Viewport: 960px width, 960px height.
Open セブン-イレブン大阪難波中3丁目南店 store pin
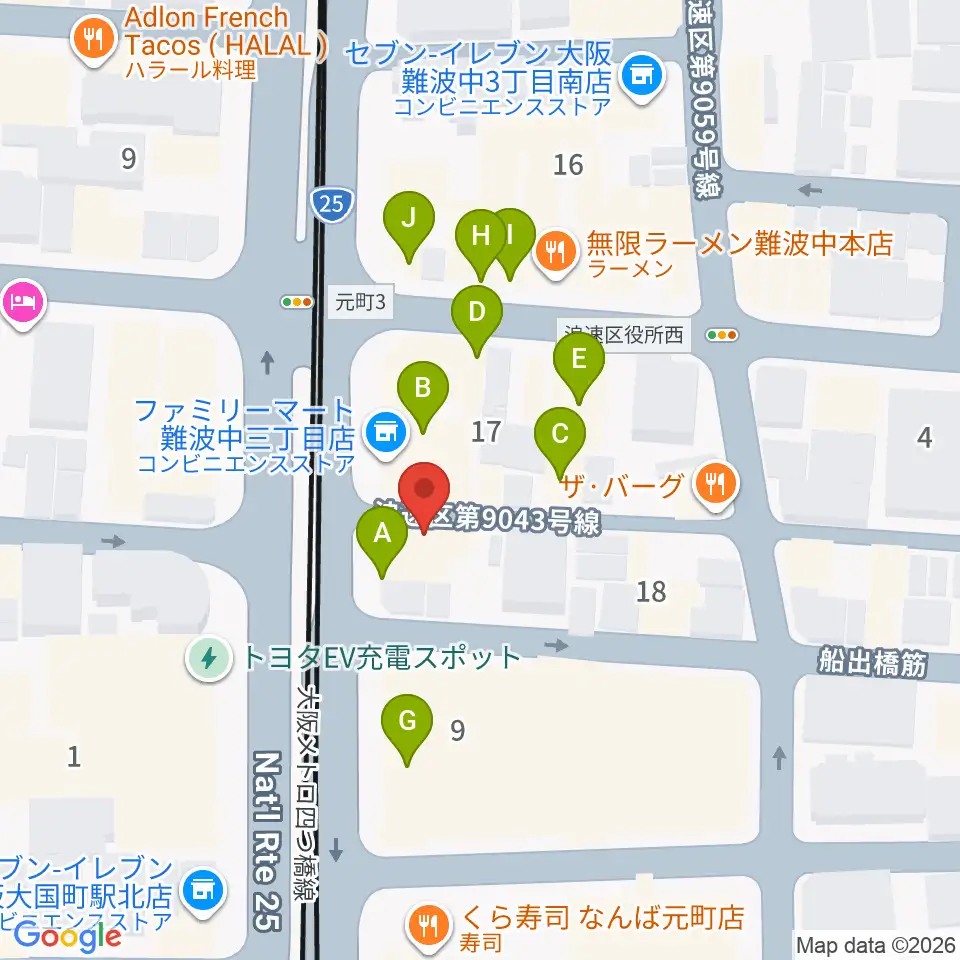tap(642, 78)
